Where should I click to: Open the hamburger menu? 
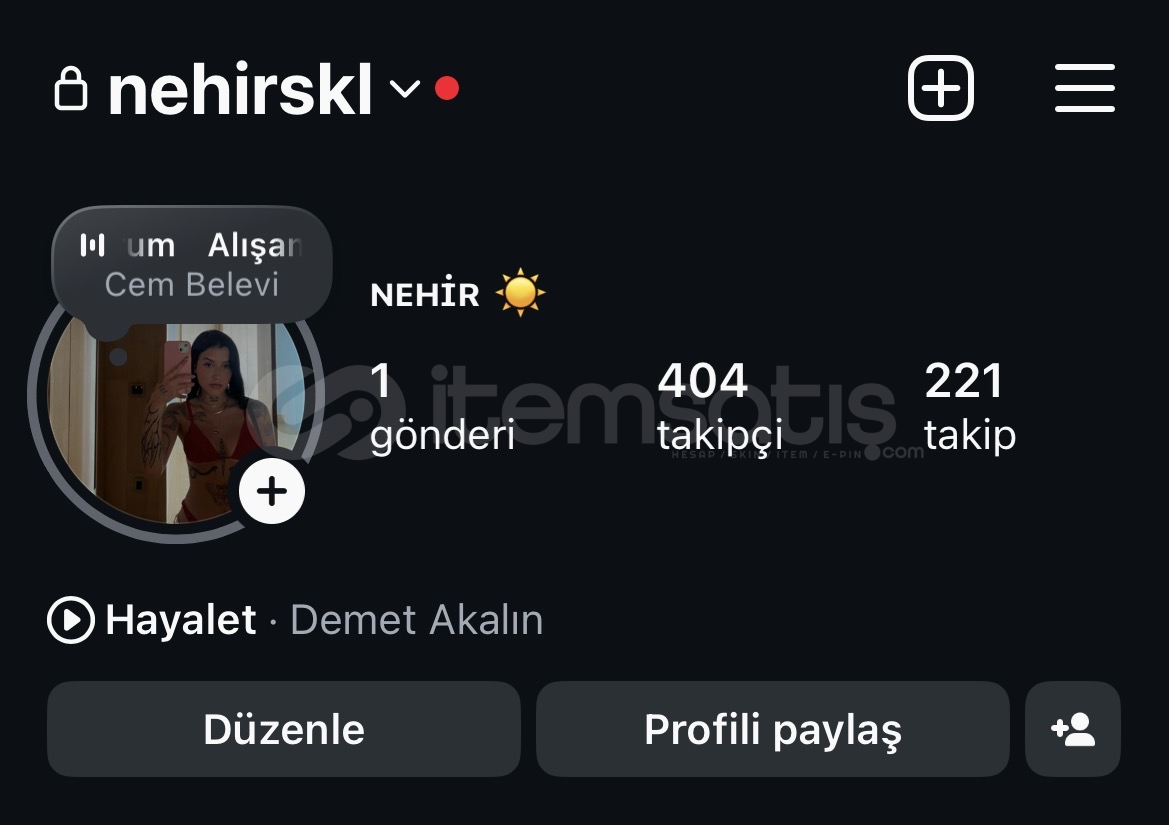point(1084,88)
